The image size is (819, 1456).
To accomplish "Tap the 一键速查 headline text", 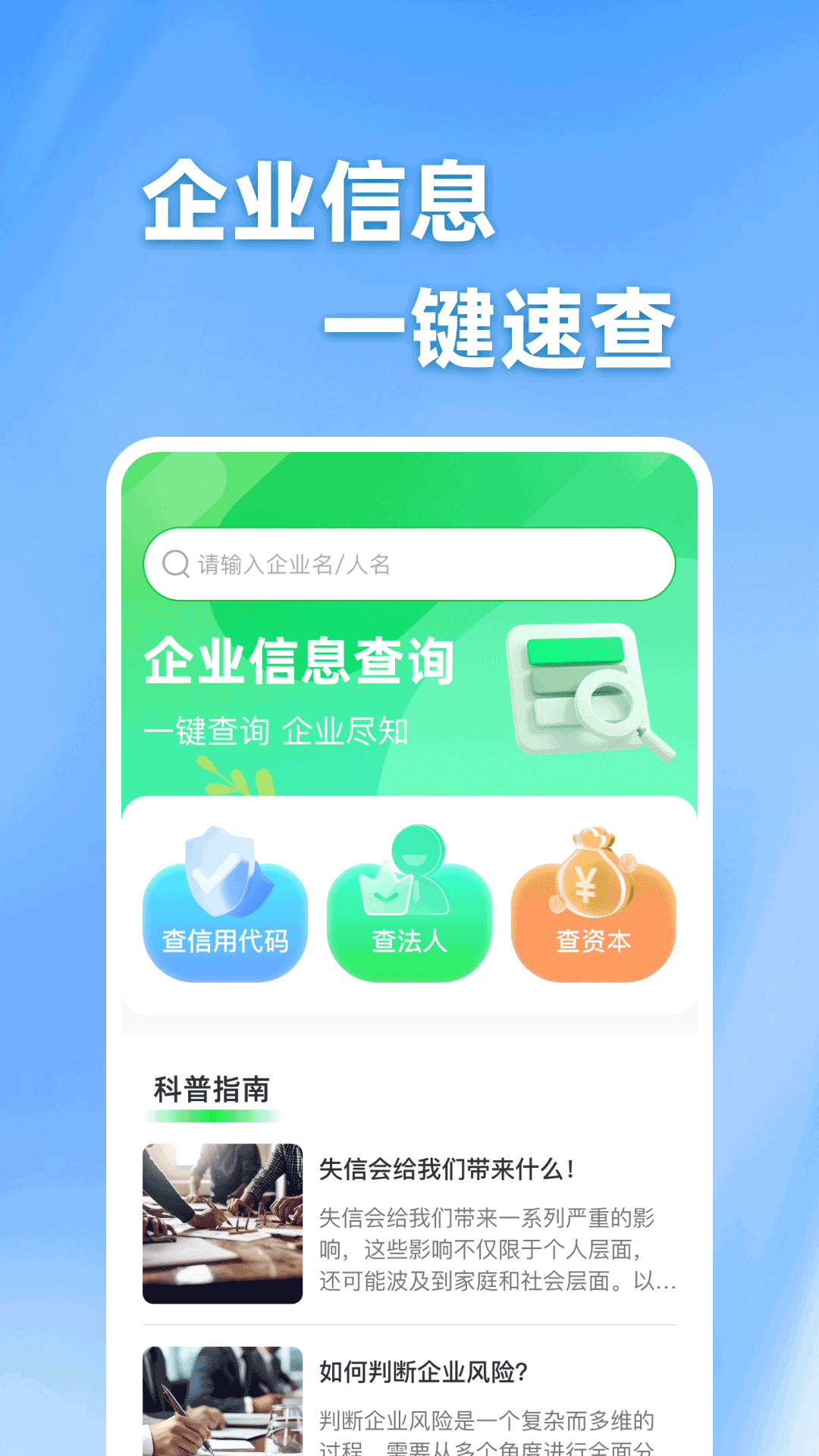I will tap(502, 328).
